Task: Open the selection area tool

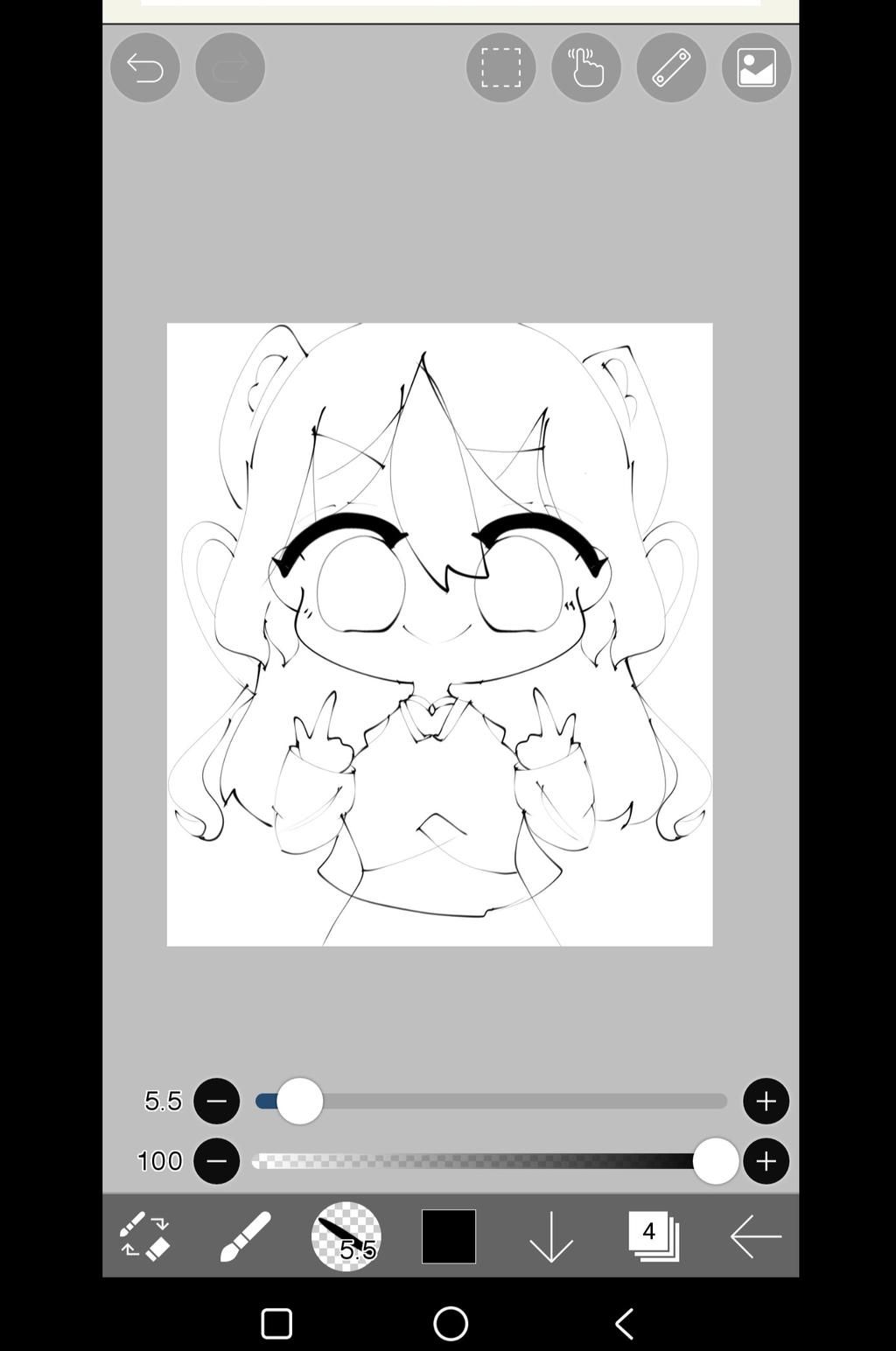Action: 501,67
